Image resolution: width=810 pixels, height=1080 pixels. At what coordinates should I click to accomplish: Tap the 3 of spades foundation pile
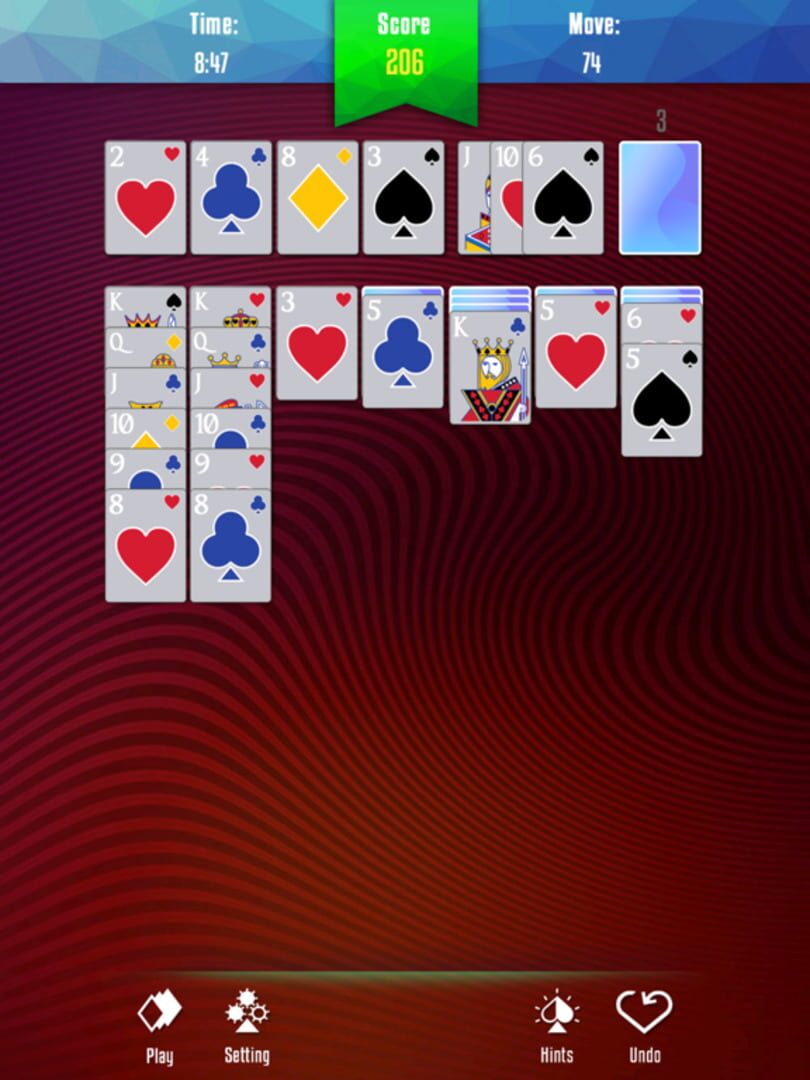(403, 197)
